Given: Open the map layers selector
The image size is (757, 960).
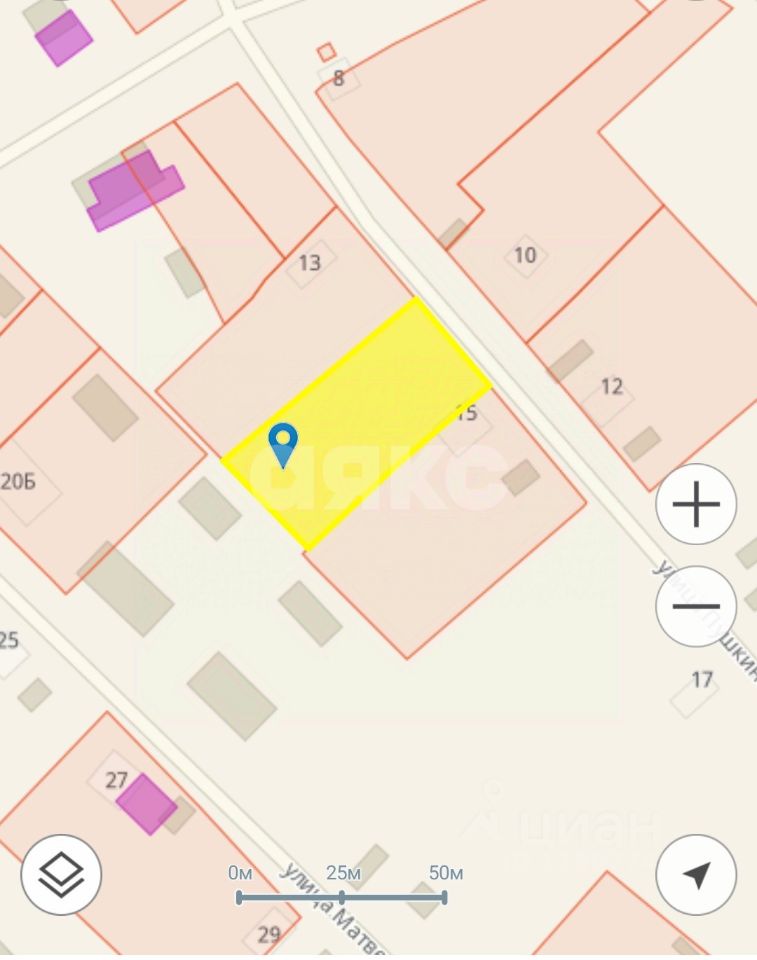Looking at the screenshot, I should coord(61,875).
